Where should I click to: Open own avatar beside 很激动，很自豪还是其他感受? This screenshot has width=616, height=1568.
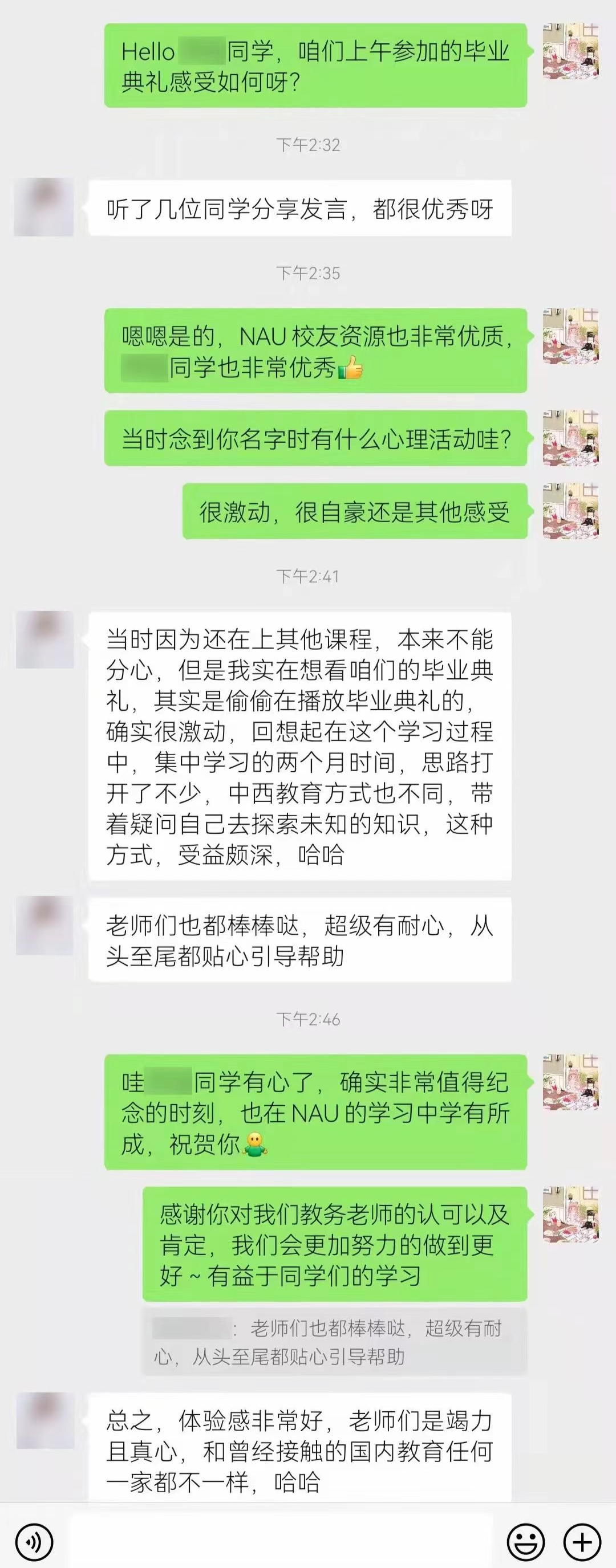571,510
